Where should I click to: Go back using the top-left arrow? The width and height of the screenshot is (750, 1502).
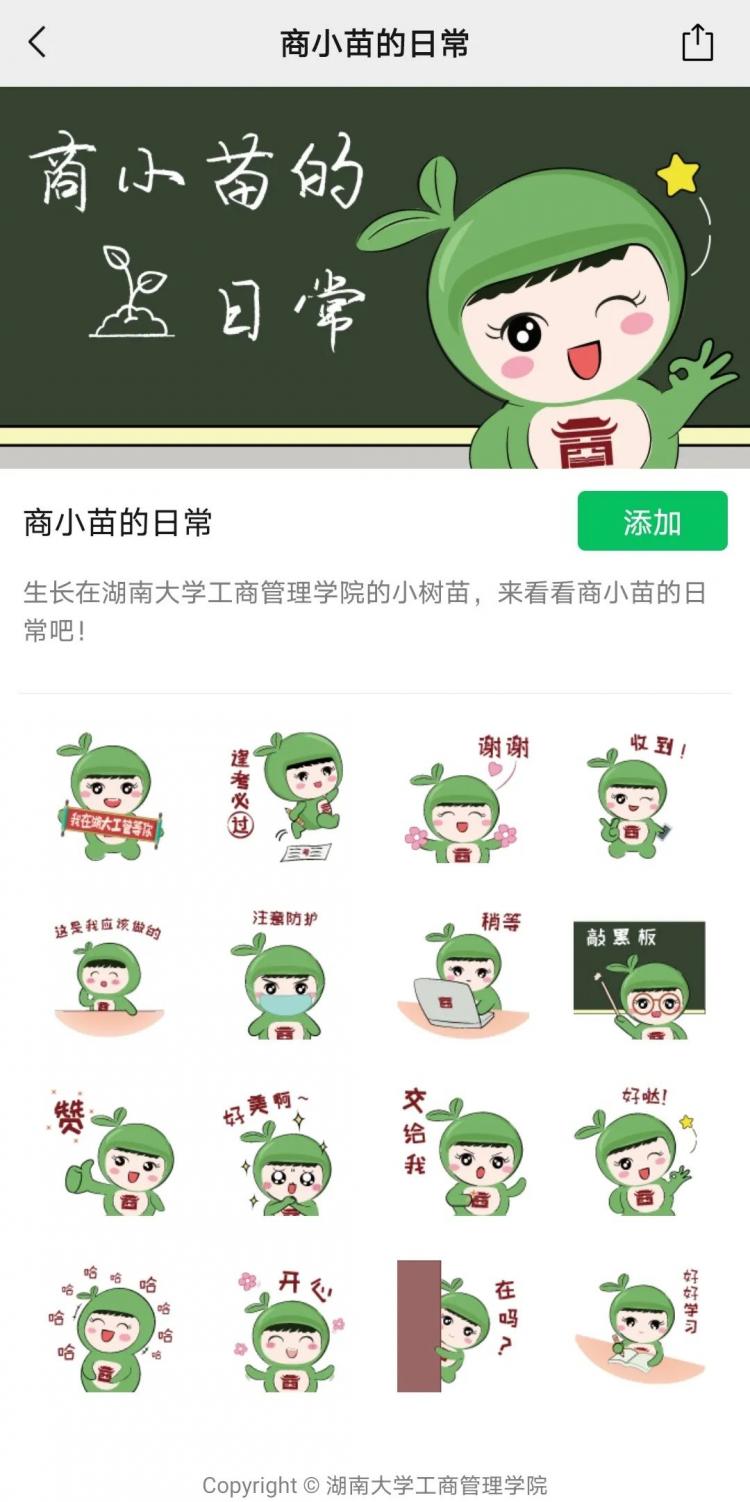pyautogui.click(x=38, y=43)
